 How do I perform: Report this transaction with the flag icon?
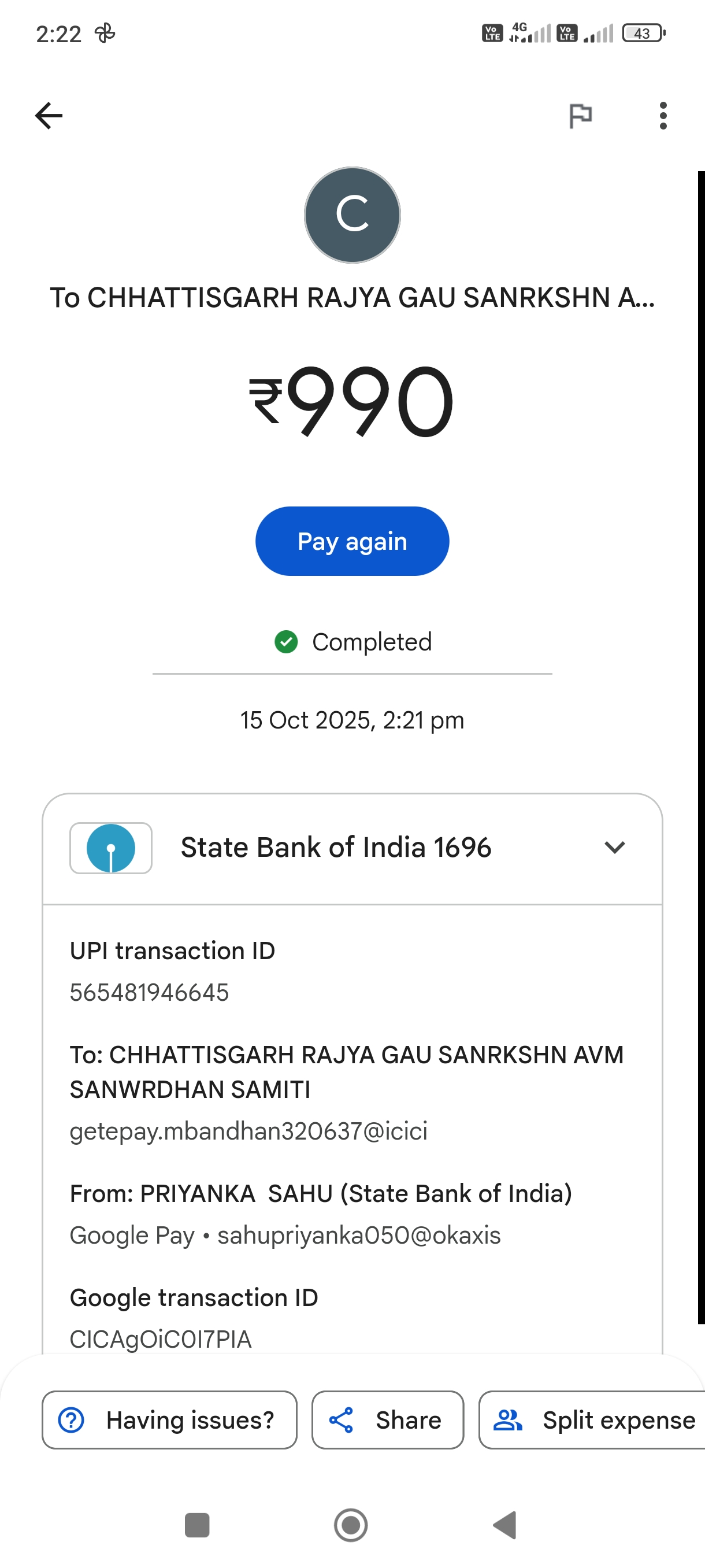(580, 116)
